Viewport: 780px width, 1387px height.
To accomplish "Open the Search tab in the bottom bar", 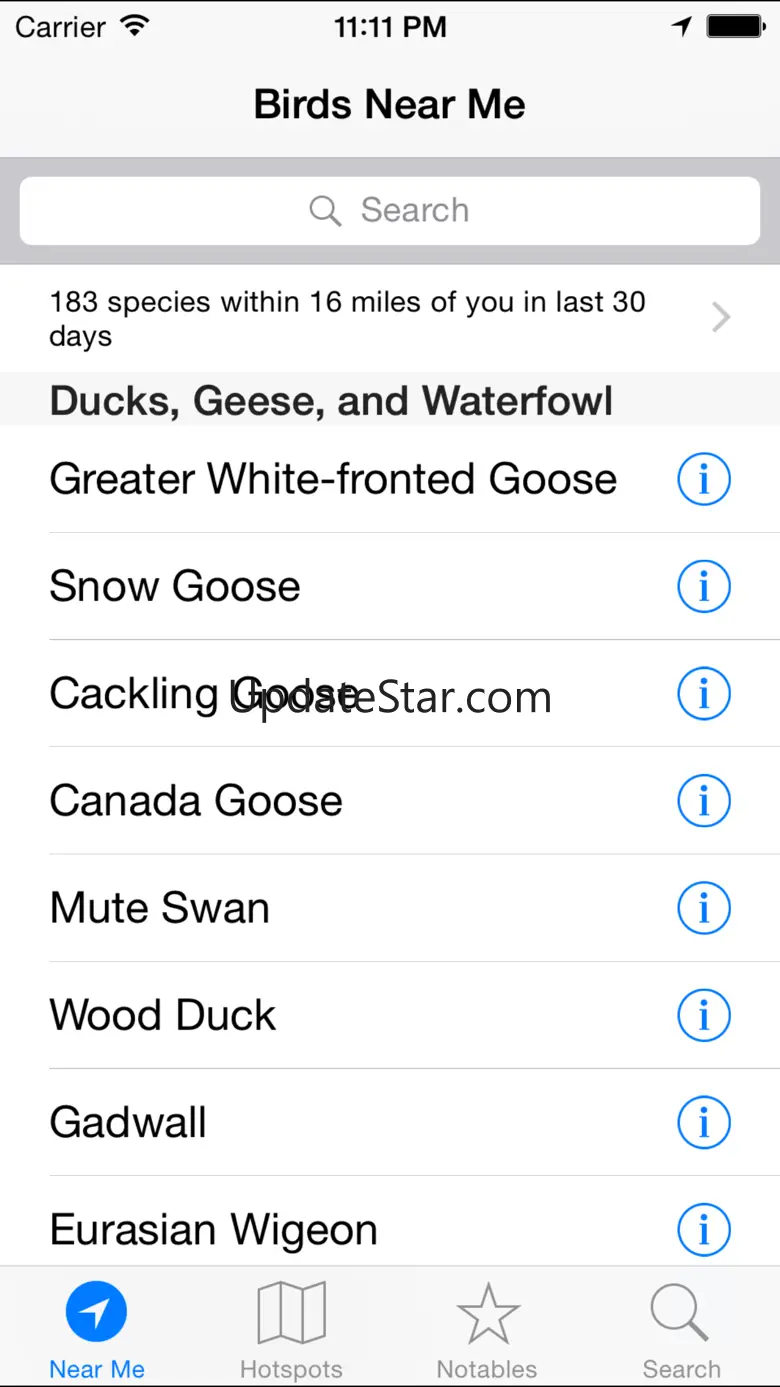I will point(681,1329).
